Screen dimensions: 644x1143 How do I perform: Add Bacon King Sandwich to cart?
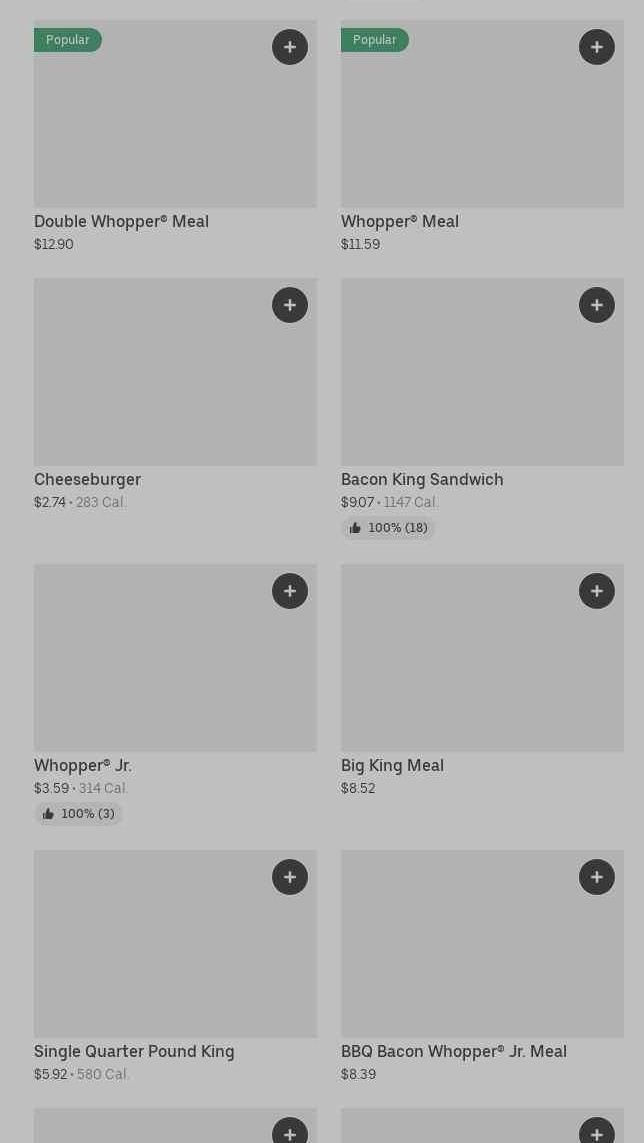pyautogui.click(x=597, y=305)
